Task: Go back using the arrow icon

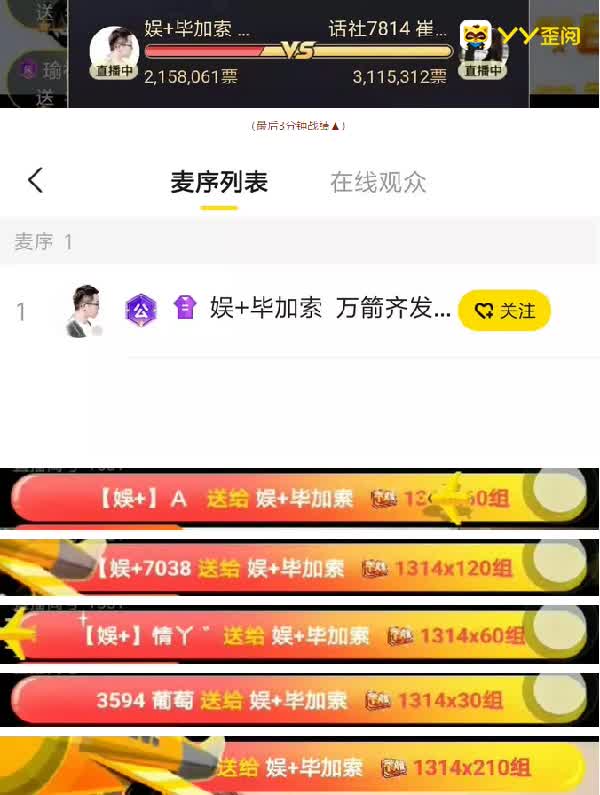Action: click(36, 181)
